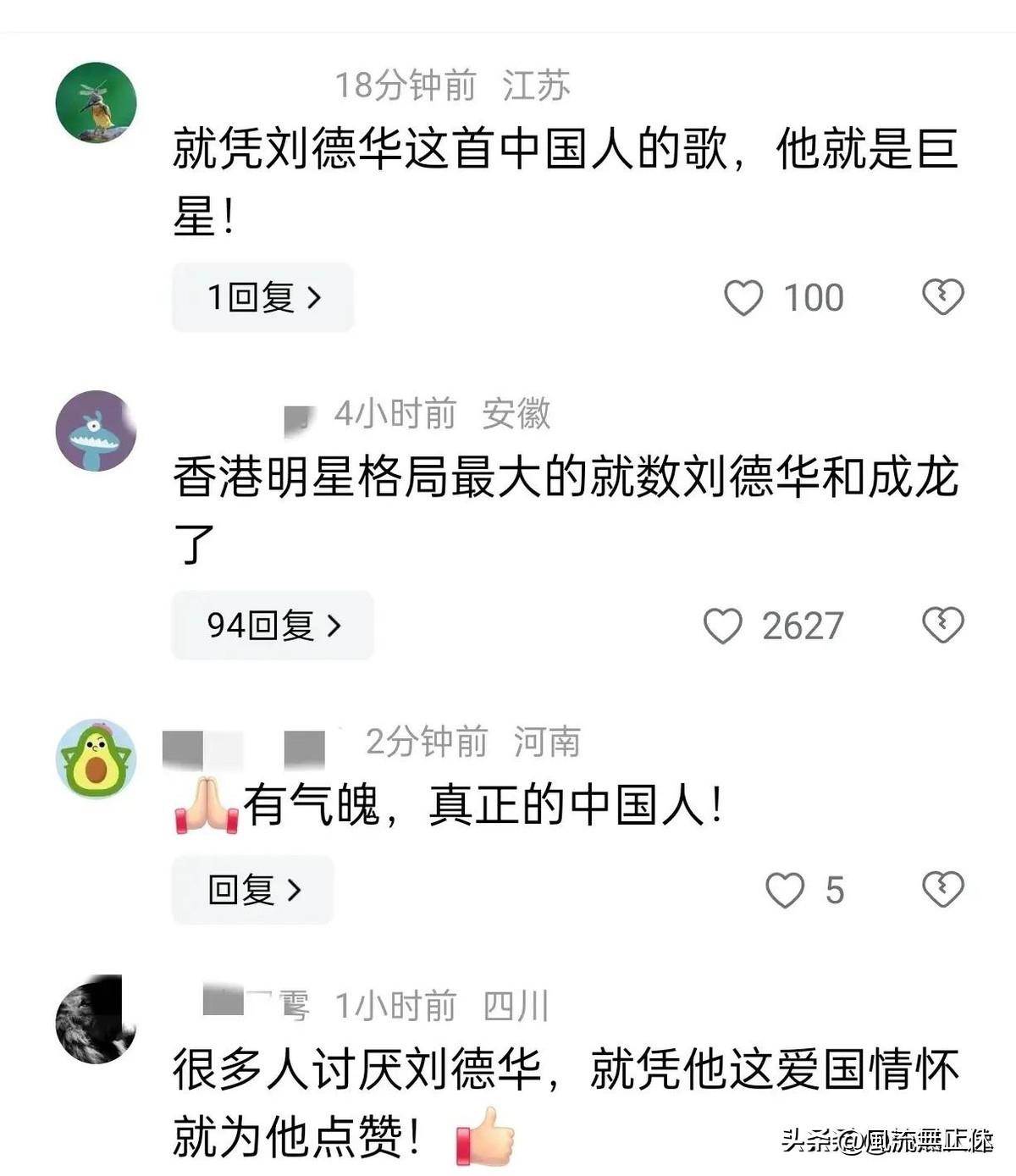Like the 安徽 comment with 2627 likes
The height and width of the screenshot is (1176, 1016).
point(723,627)
